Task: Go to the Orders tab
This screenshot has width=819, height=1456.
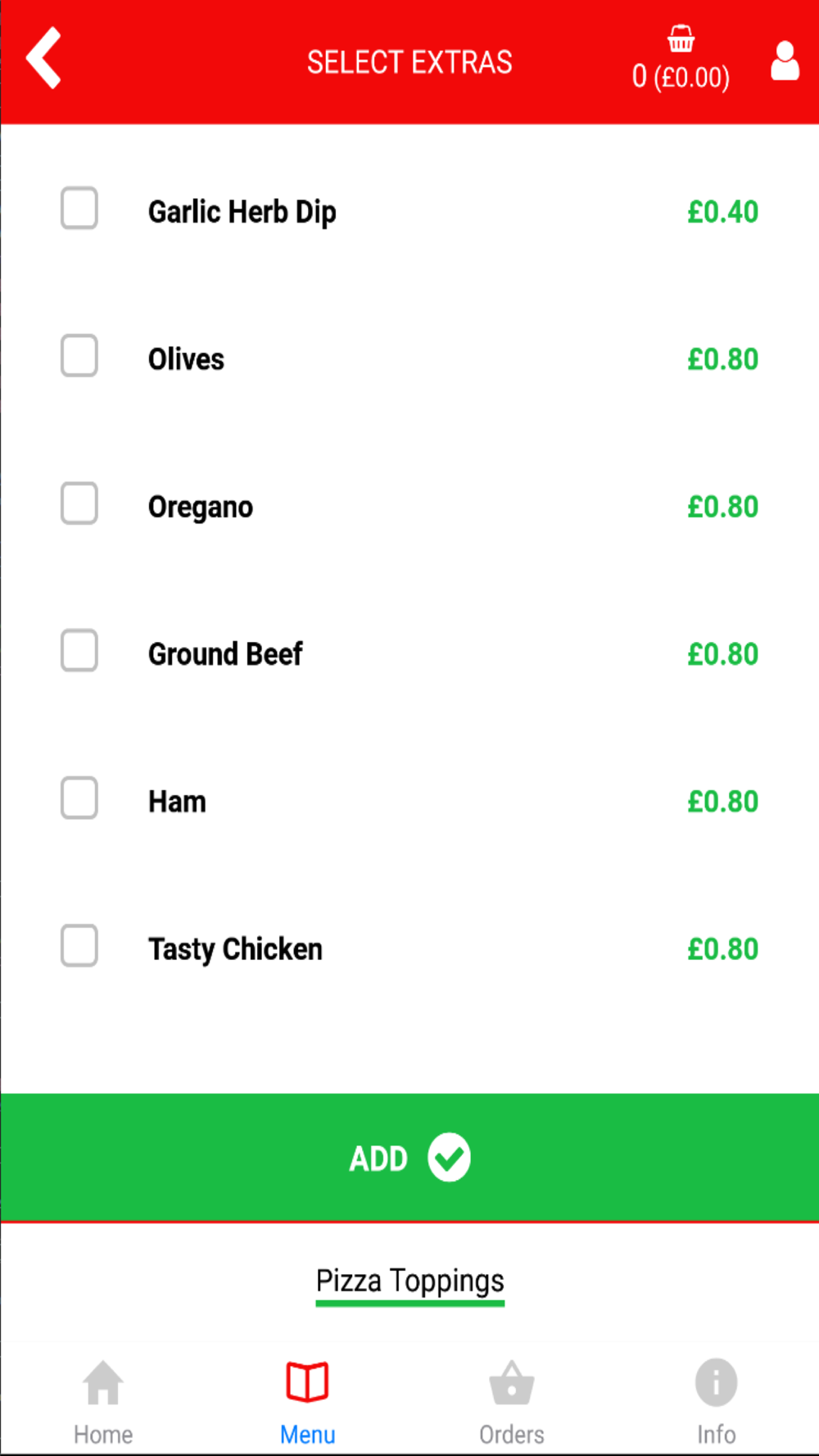Action: point(512,1404)
